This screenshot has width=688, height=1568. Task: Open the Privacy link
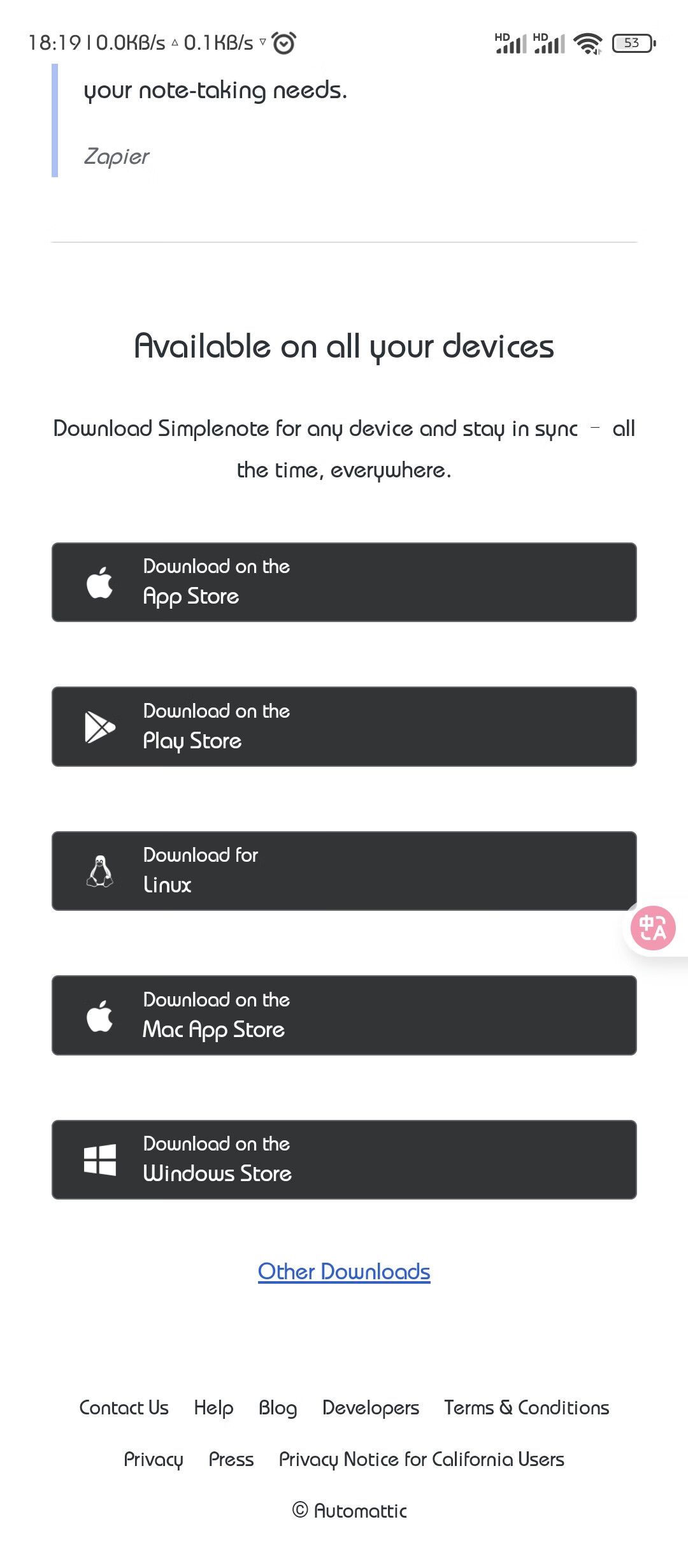coord(154,1459)
